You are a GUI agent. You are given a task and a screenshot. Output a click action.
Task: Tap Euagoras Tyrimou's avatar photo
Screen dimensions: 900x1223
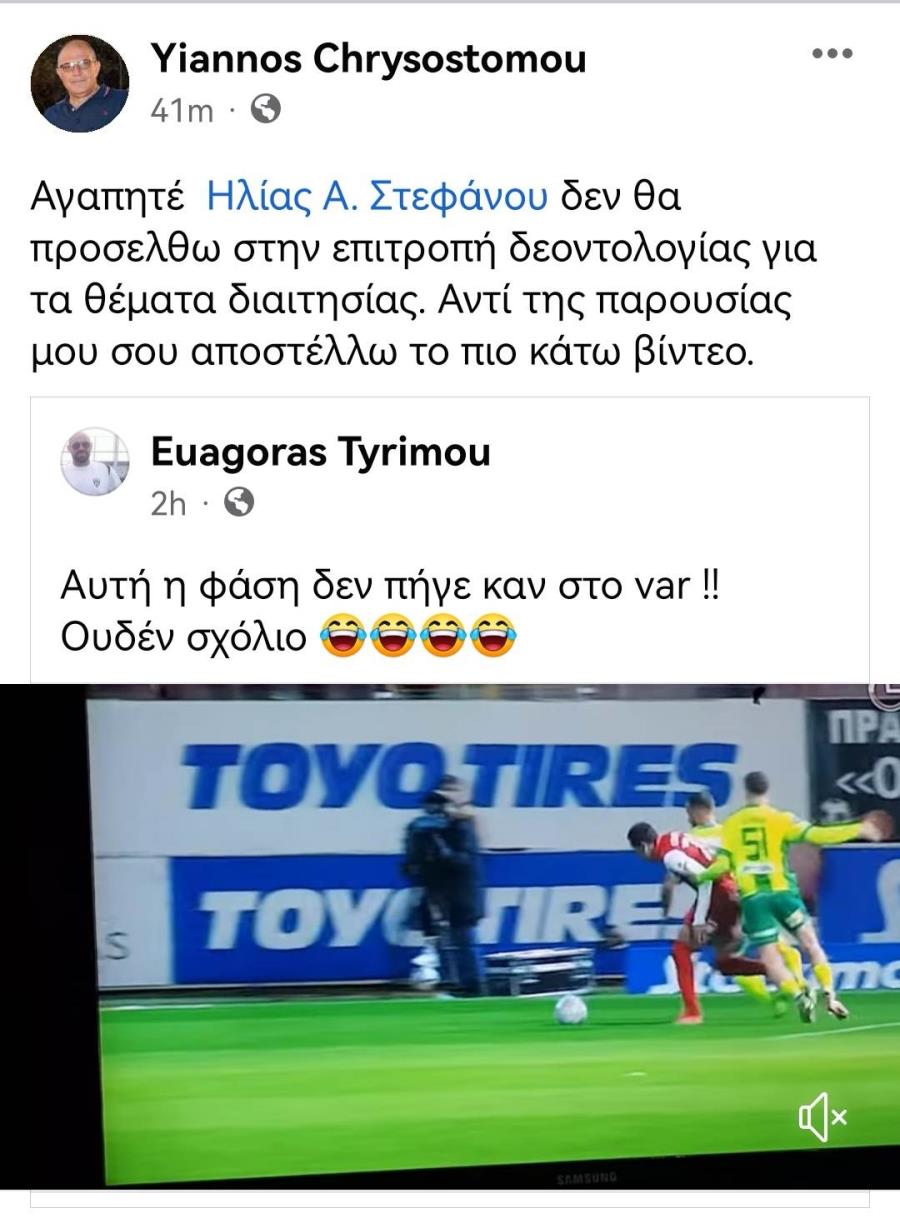[x=96, y=462]
